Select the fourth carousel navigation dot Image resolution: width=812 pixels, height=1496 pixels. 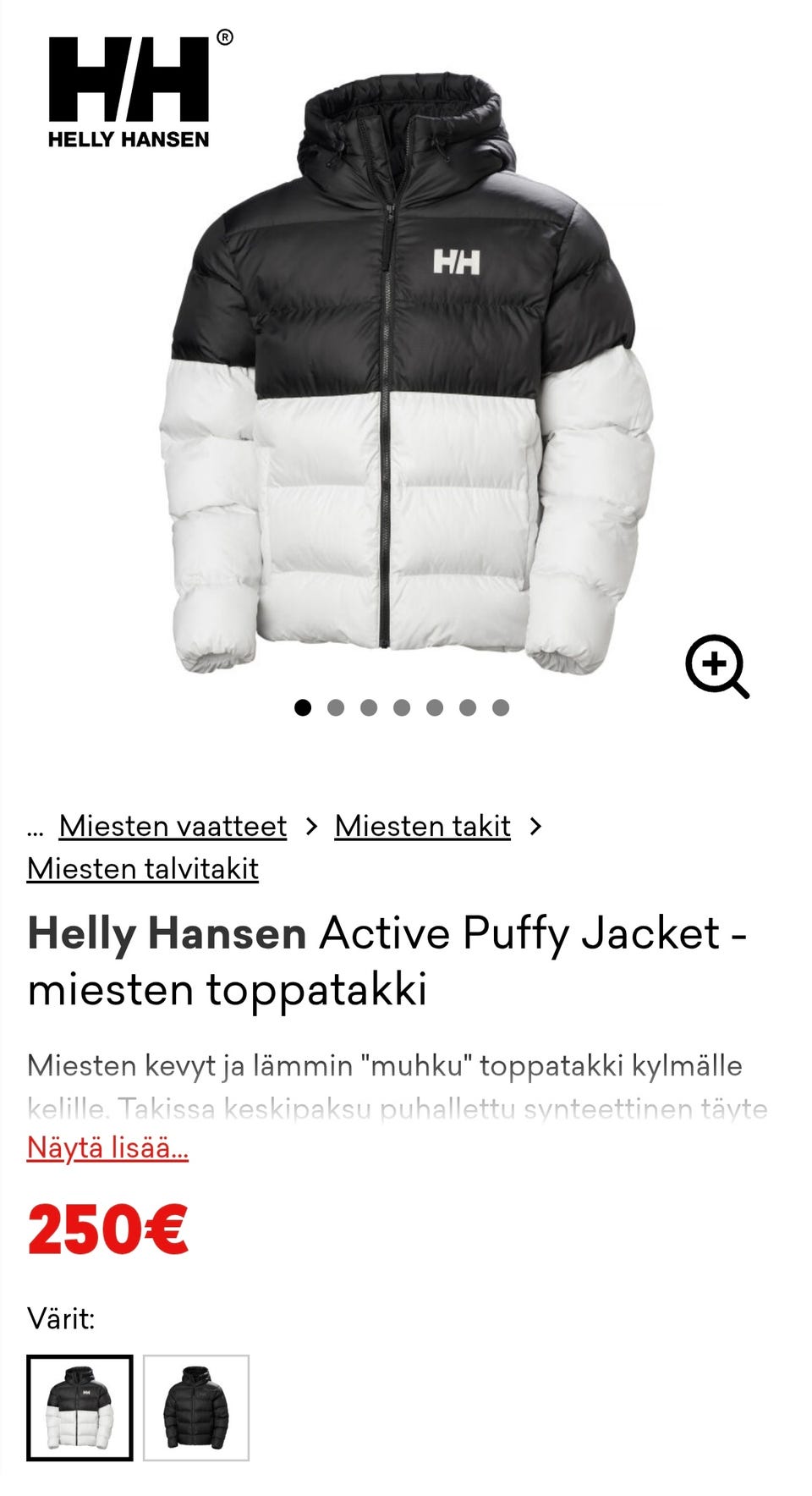401,707
